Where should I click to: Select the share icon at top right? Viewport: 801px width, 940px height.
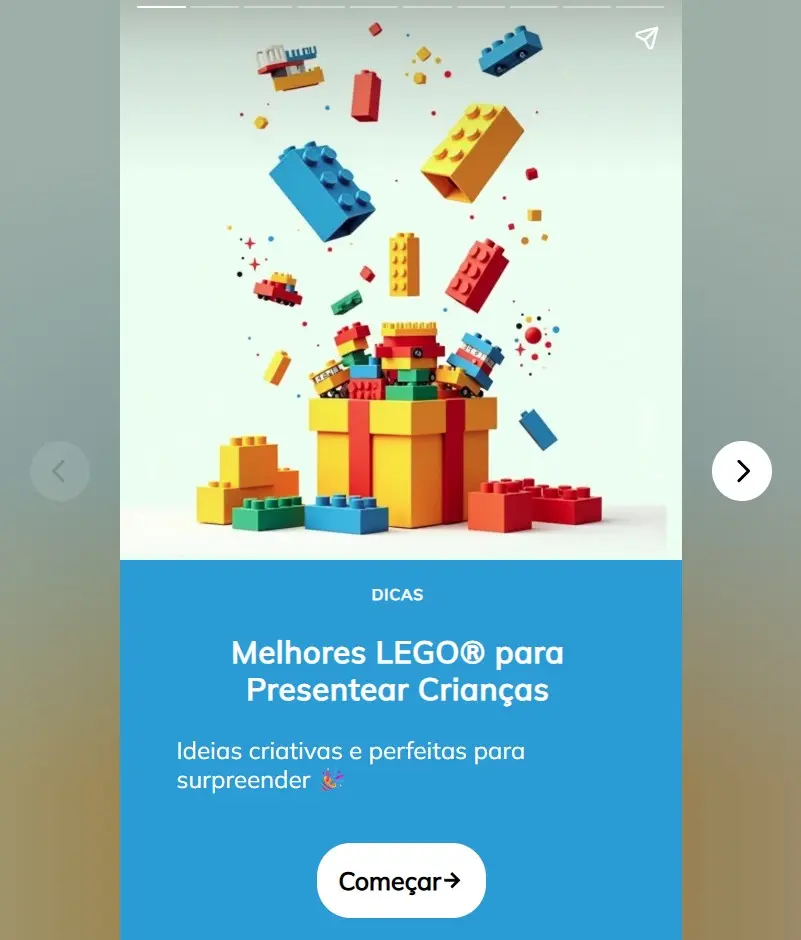(647, 37)
